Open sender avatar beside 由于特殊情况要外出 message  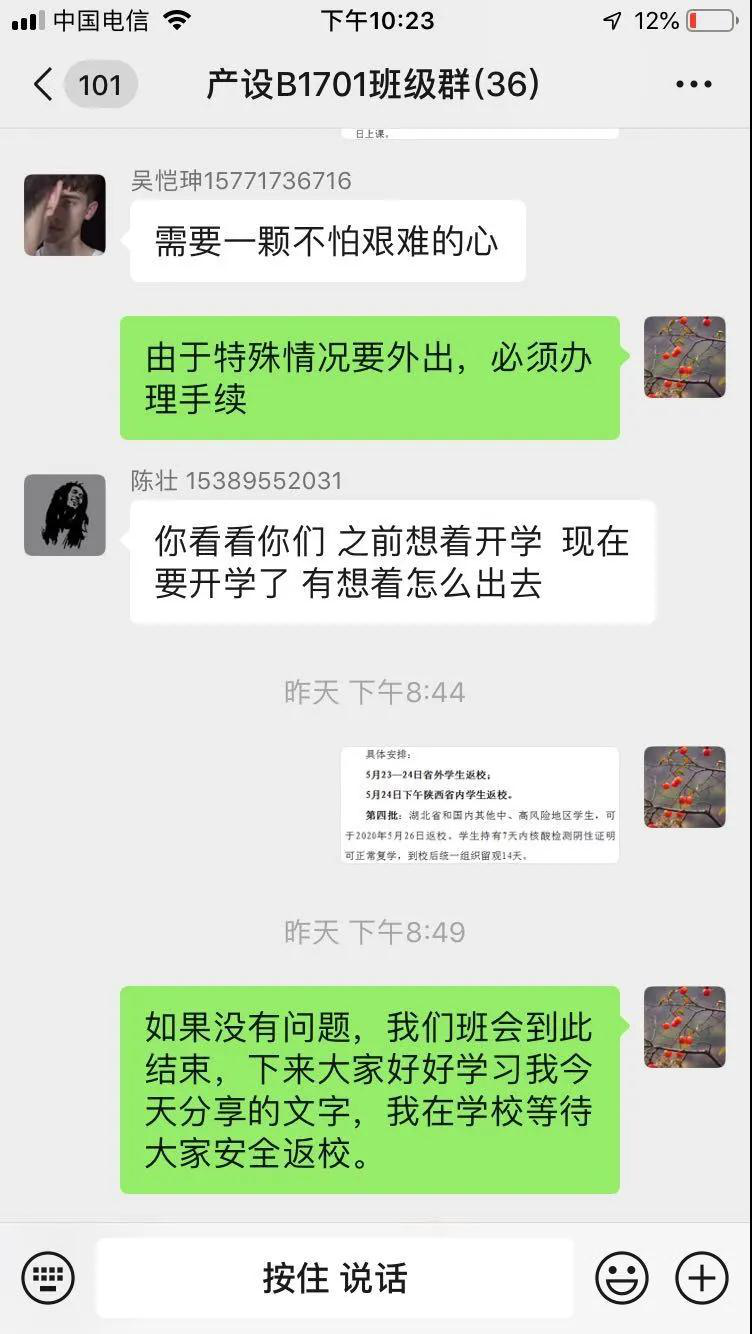pos(684,357)
